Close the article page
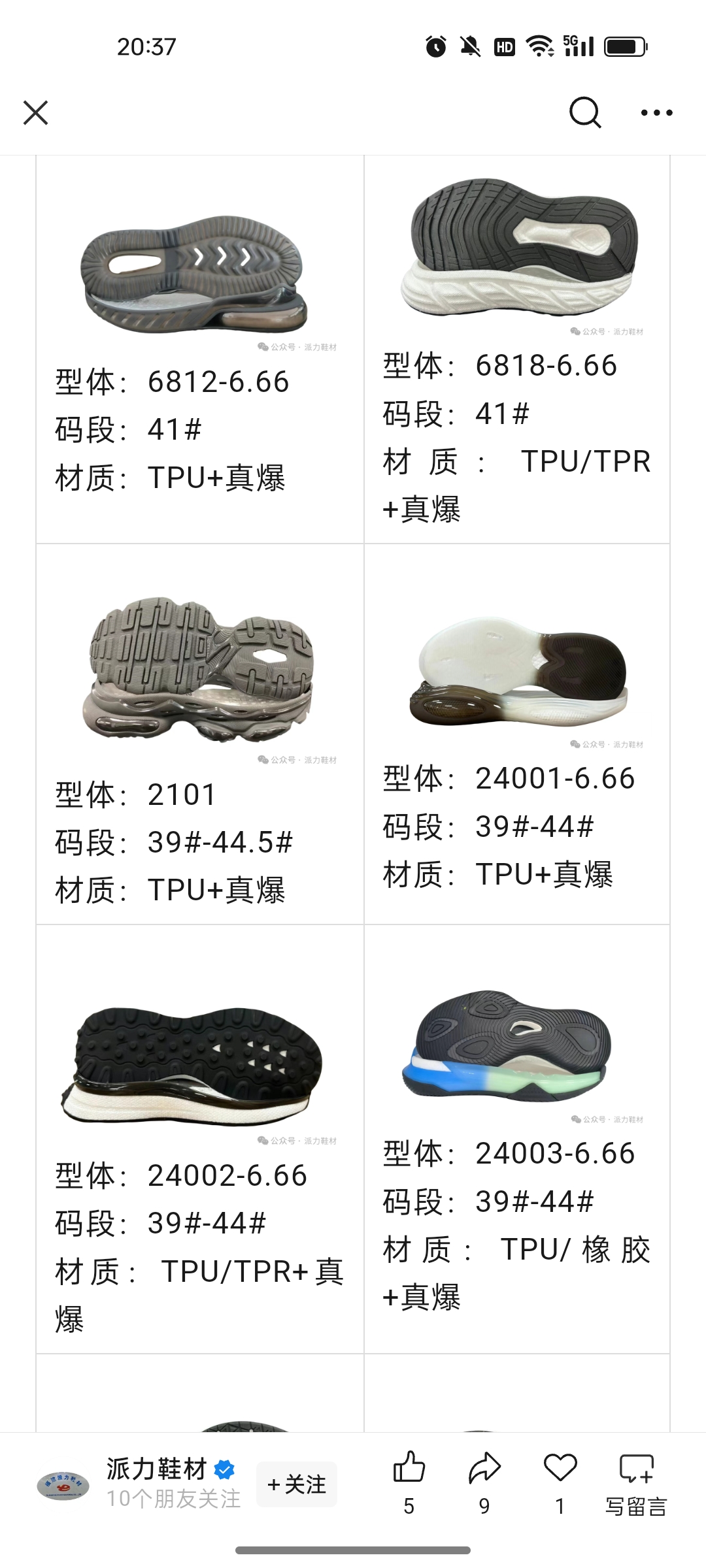The image size is (706, 1568). (36, 112)
